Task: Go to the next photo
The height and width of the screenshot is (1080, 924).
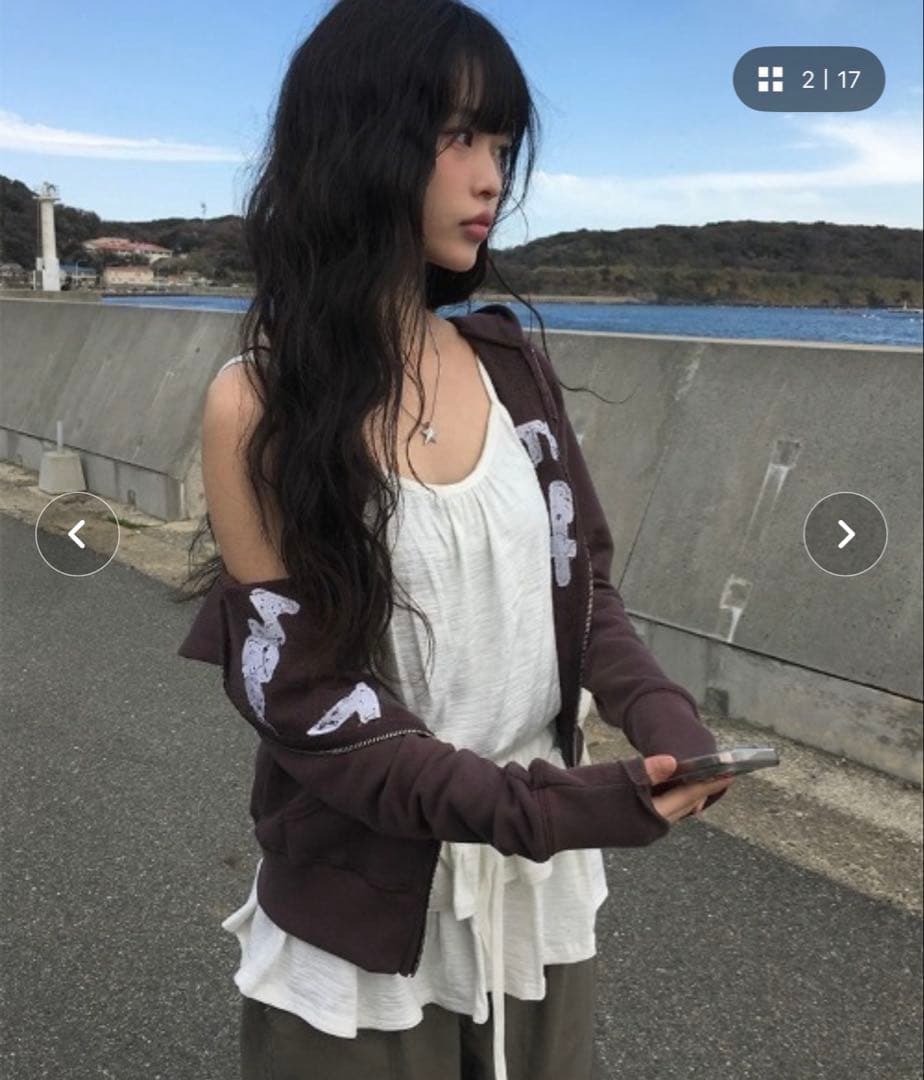Action: point(845,534)
